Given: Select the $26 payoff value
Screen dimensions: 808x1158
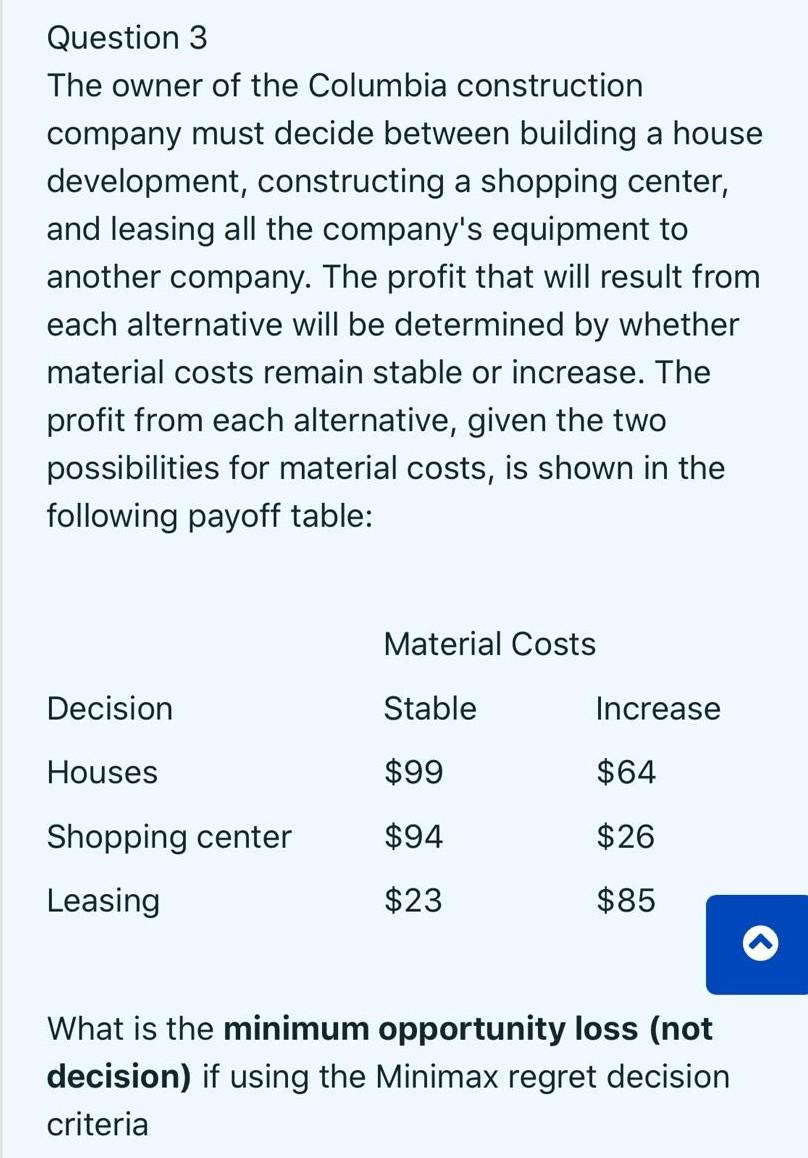Looking at the screenshot, I should pyautogui.click(x=625, y=836).
